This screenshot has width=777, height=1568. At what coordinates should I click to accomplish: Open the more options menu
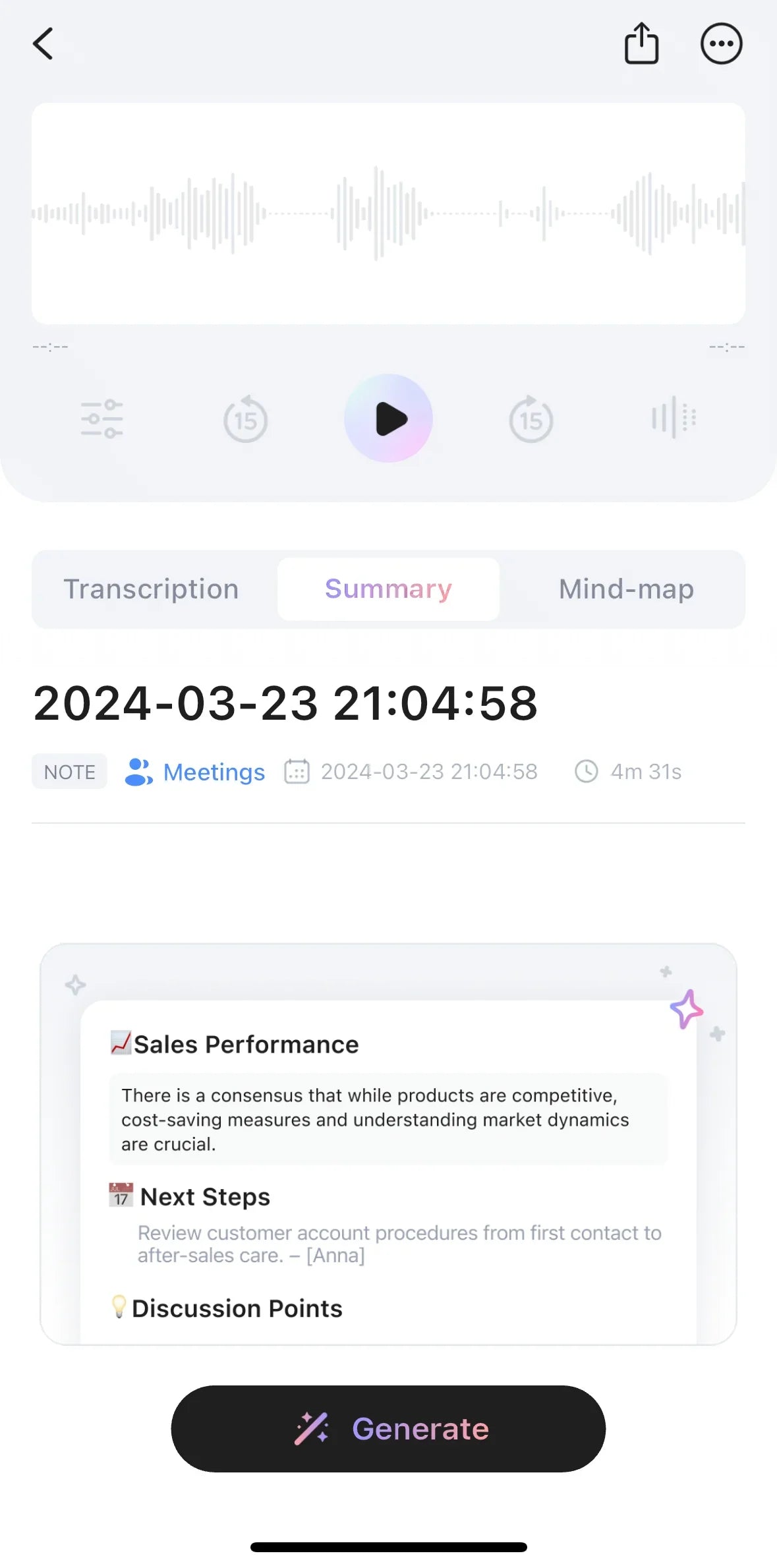click(721, 44)
